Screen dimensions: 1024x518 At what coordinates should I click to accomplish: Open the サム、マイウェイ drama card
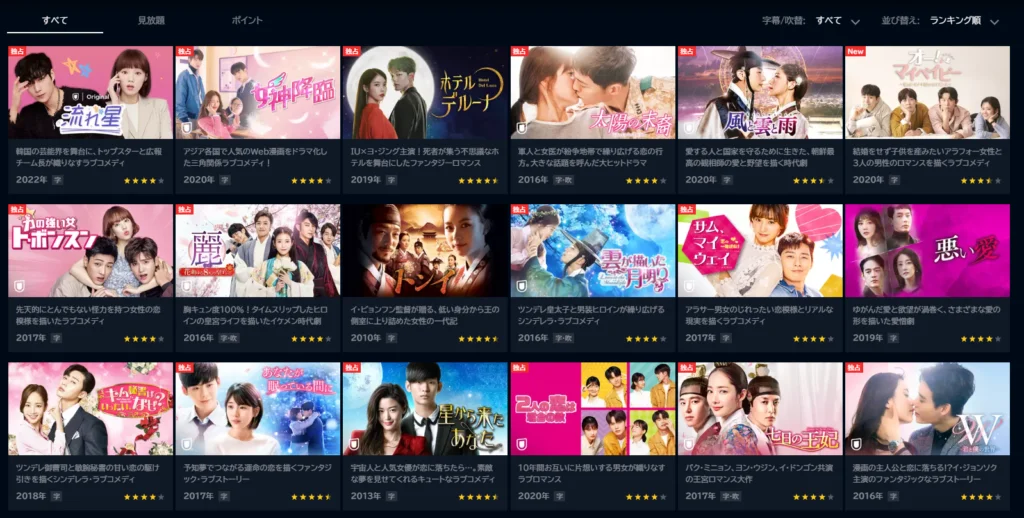pyautogui.click(x=760, y=251)
